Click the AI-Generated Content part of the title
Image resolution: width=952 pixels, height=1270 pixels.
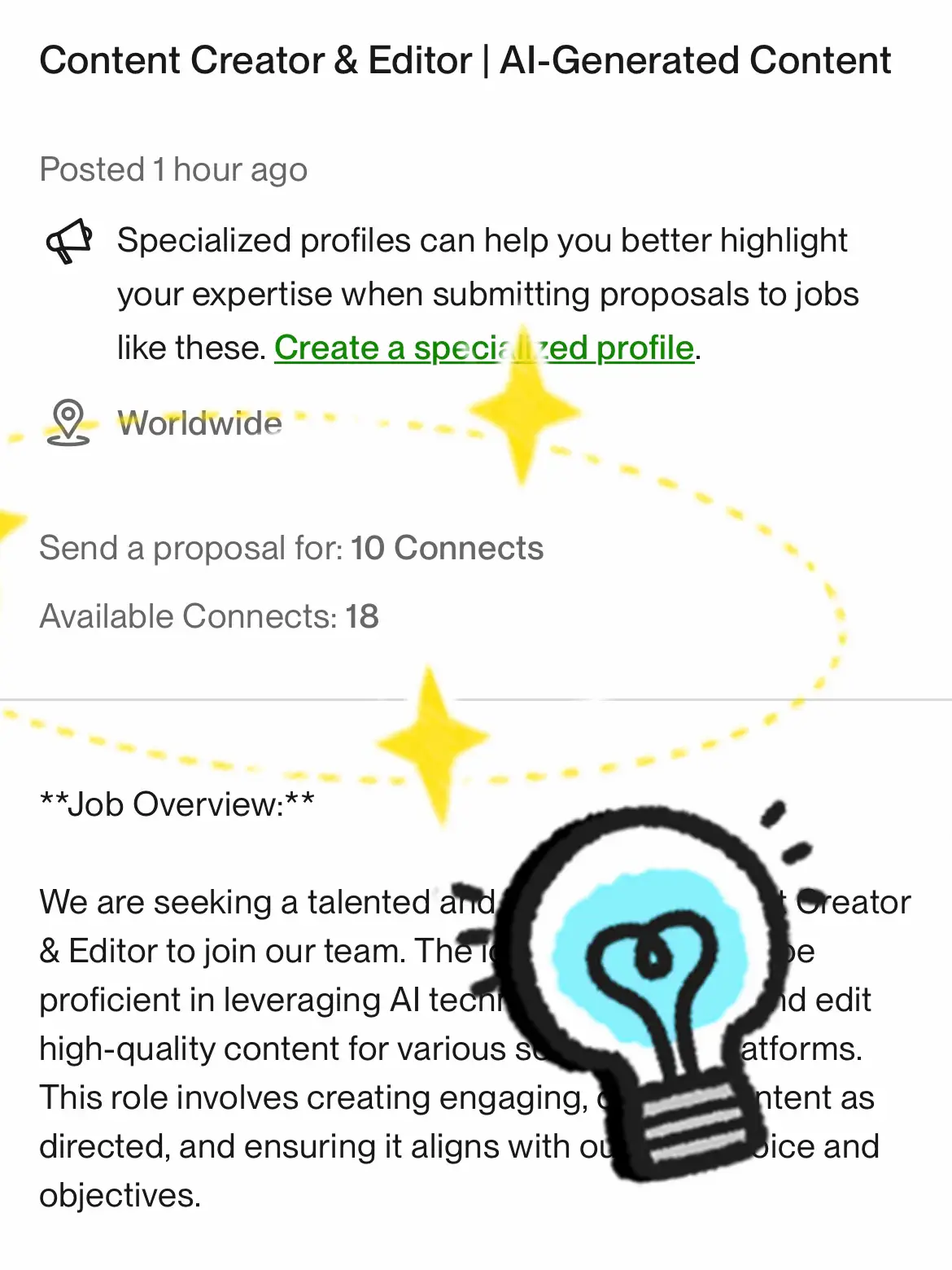point(696,59)
